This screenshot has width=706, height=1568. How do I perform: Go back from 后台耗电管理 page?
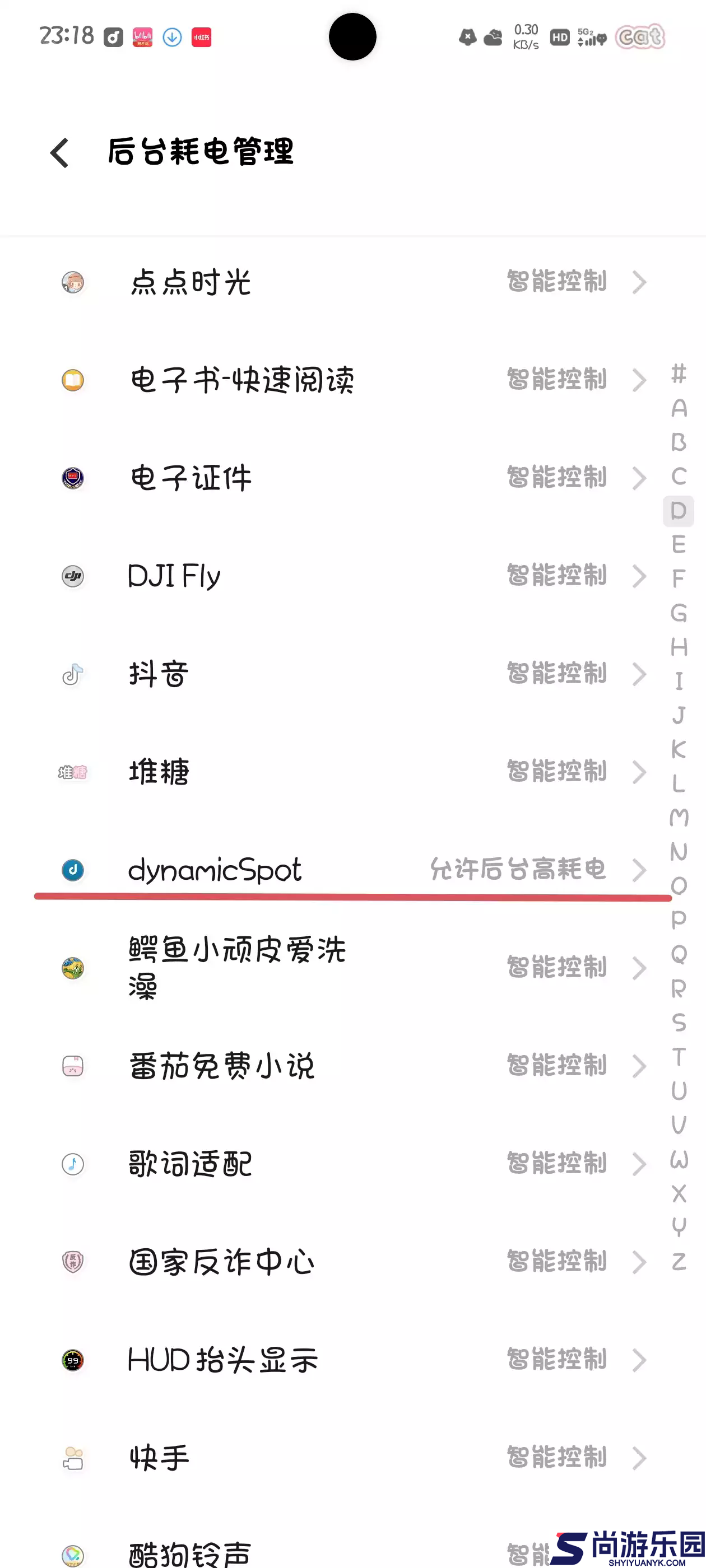59,152
